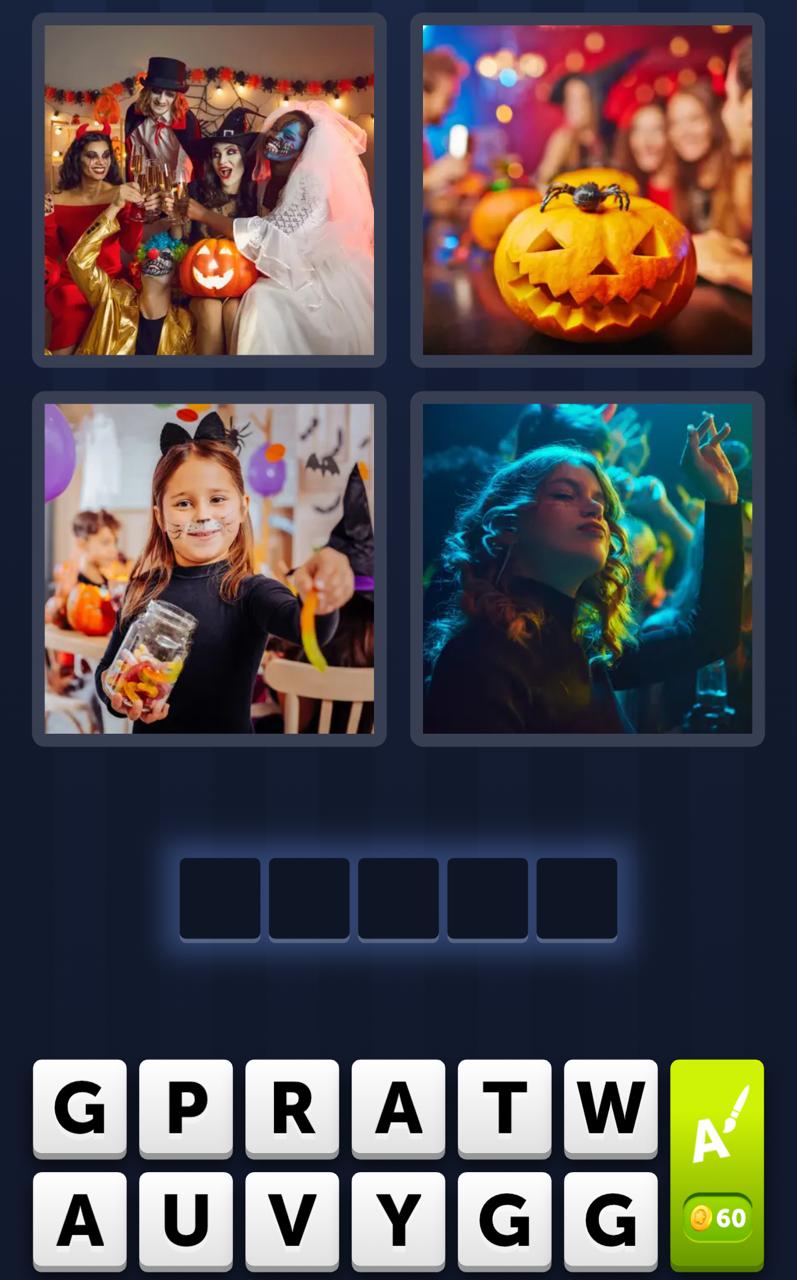Open the girl with candy jar picture
797x1280 pixels.
pyautogui.click(x=209, y=568)
